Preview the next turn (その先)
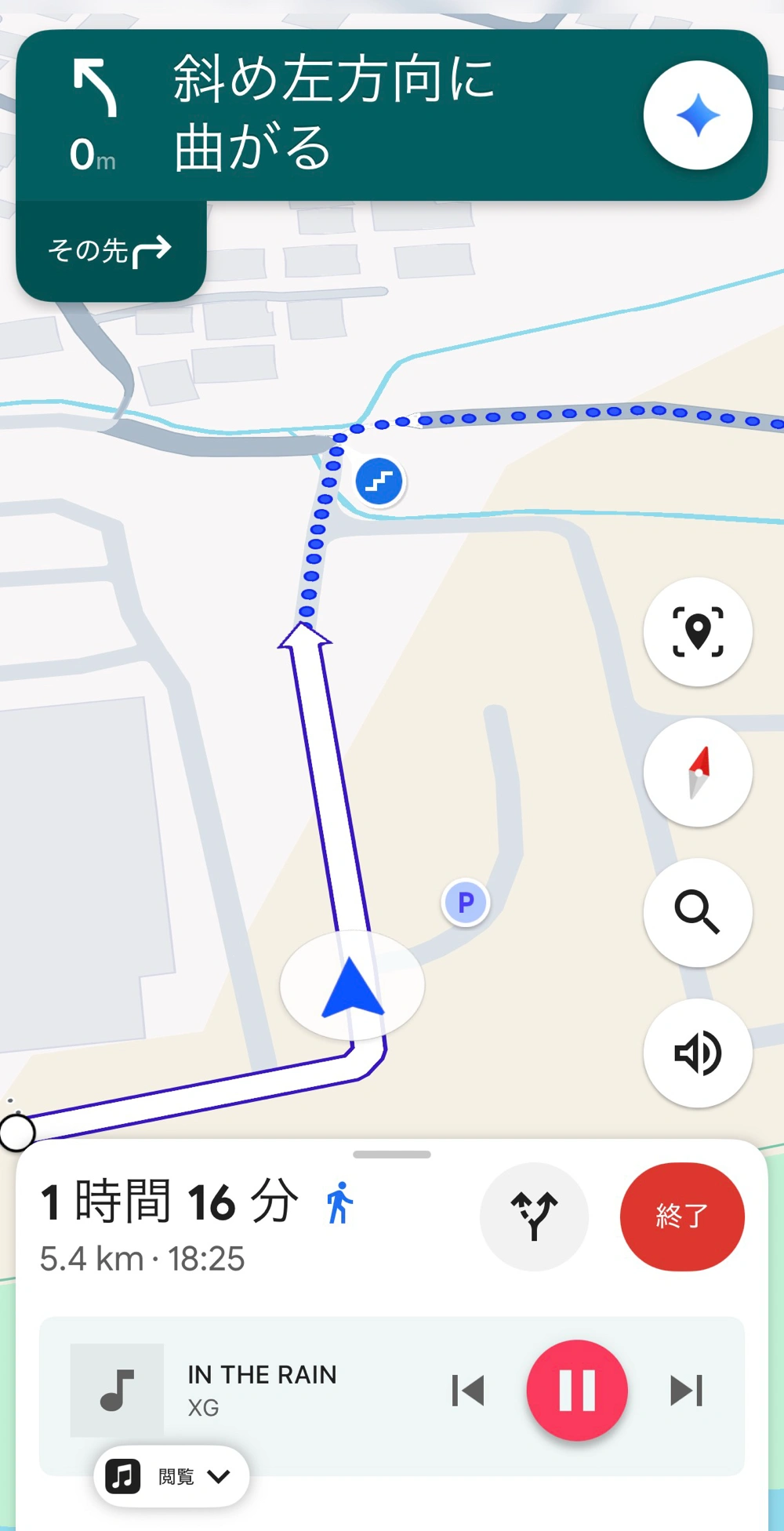The width and height of the screenshot is (784, 1531). [x=111, y=251]
